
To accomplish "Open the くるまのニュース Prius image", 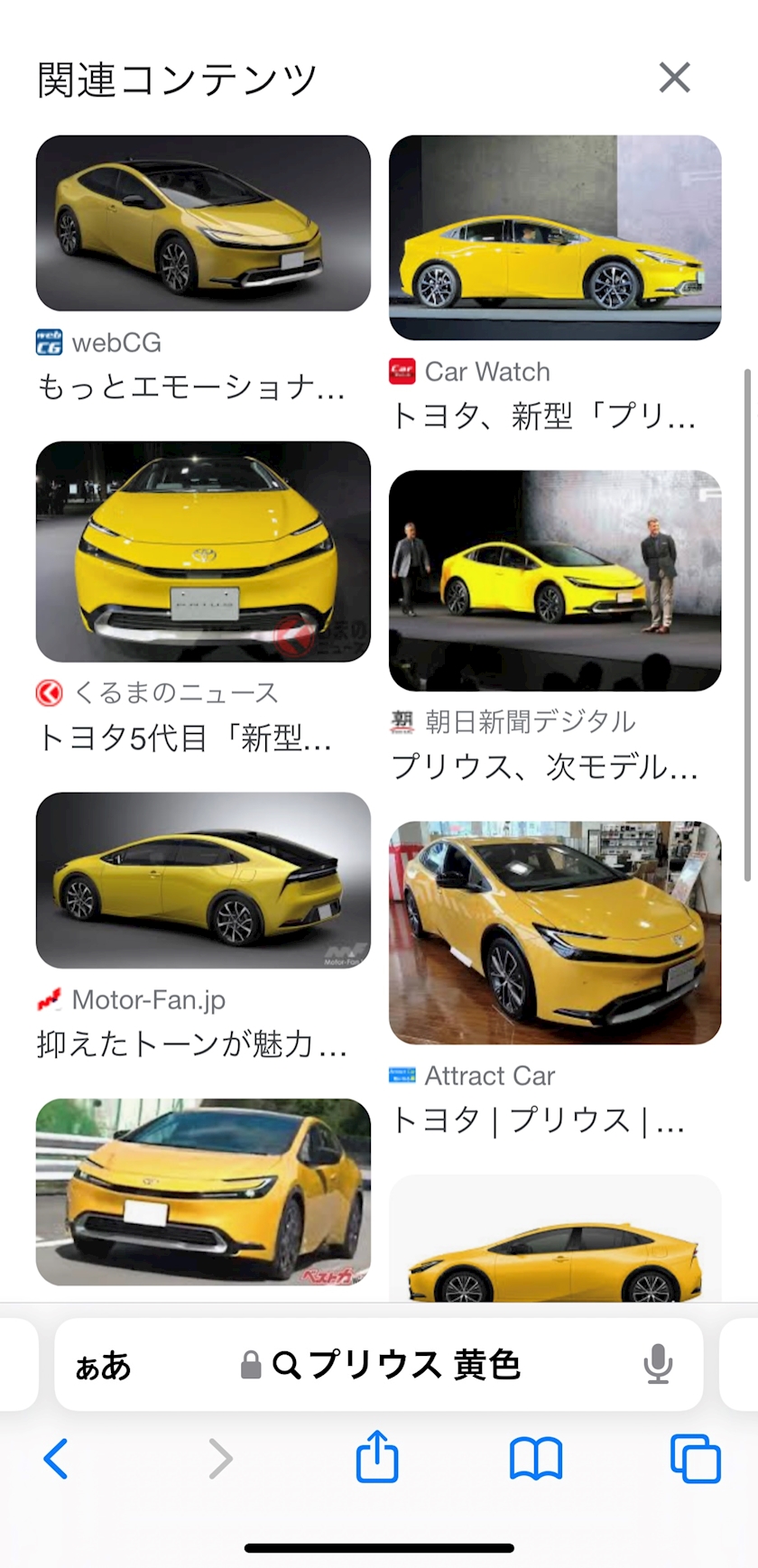I will pyautogui.click(x=203, y=552).
